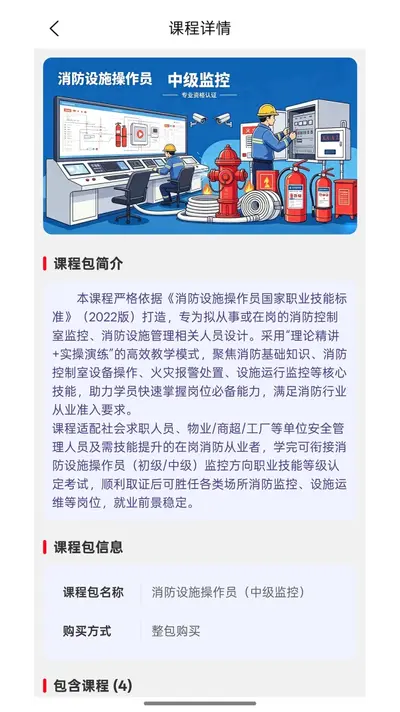Go back from the course details page

point(54,28)
